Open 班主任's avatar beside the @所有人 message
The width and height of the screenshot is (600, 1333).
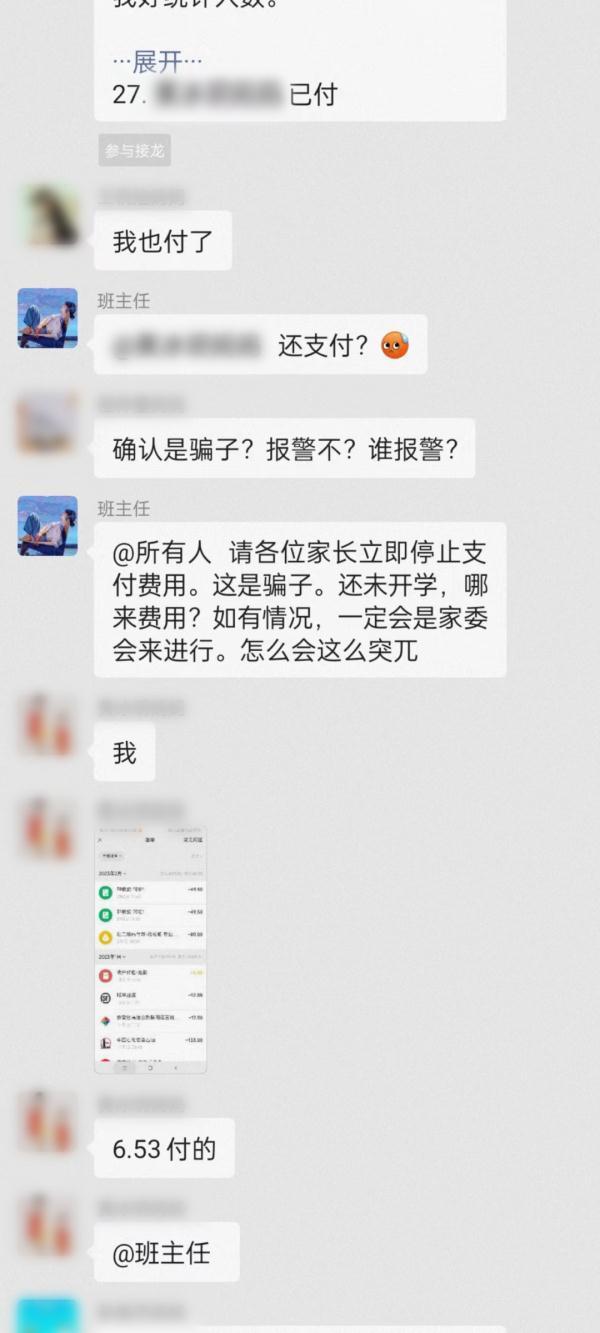[47, 526]
